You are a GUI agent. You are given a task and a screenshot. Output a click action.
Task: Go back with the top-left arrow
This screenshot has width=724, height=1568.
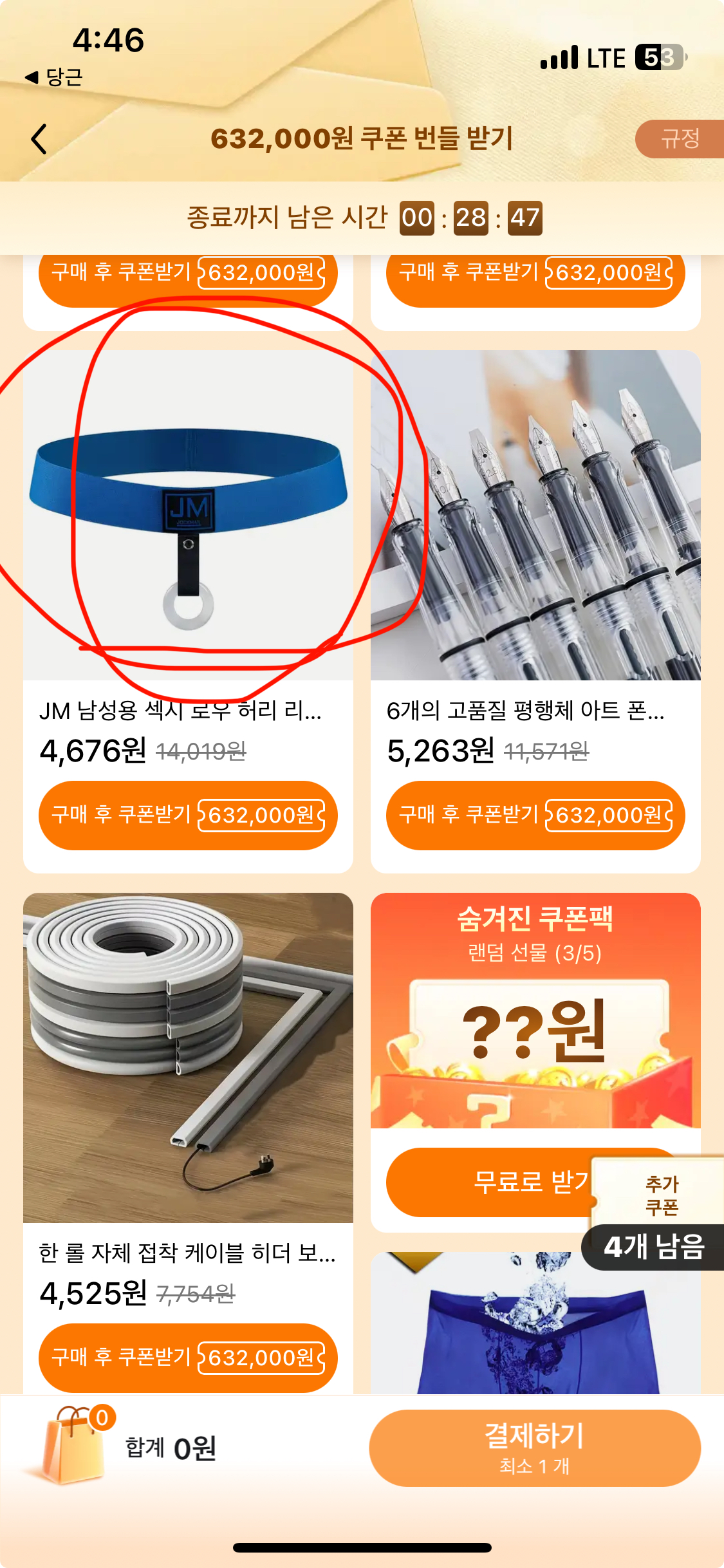(x=39, y=139)
